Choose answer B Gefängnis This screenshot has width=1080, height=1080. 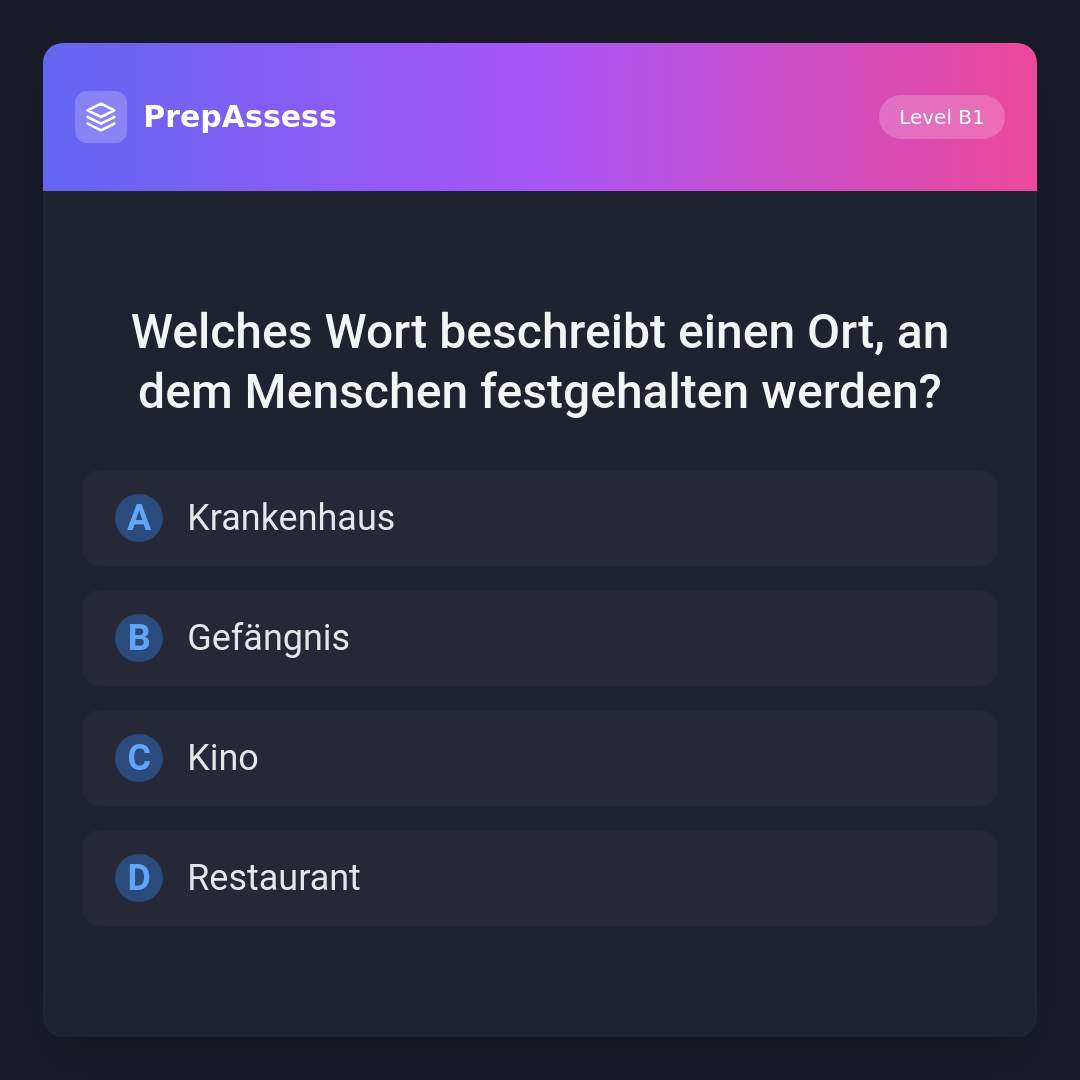tap(540, 638)
